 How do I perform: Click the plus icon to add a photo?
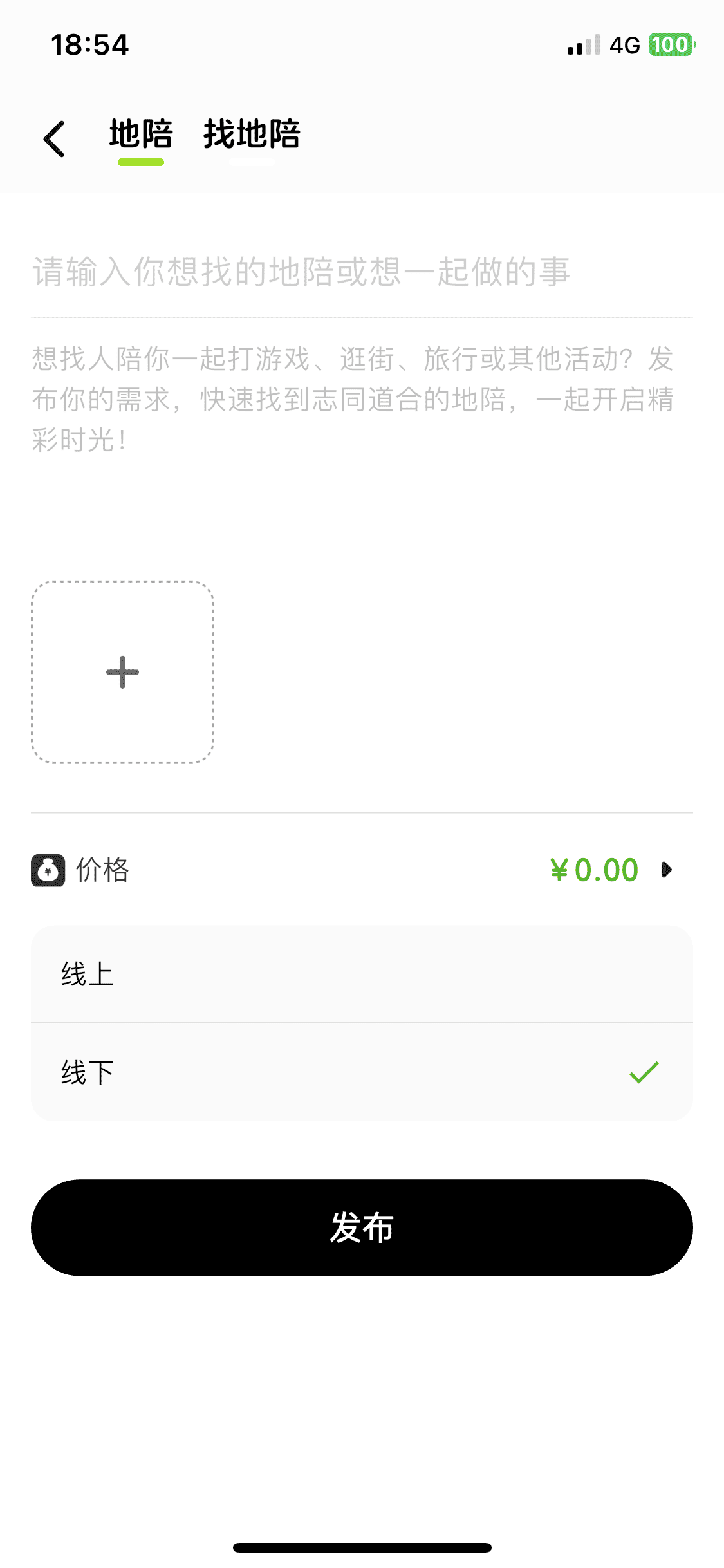click(122, 672)
